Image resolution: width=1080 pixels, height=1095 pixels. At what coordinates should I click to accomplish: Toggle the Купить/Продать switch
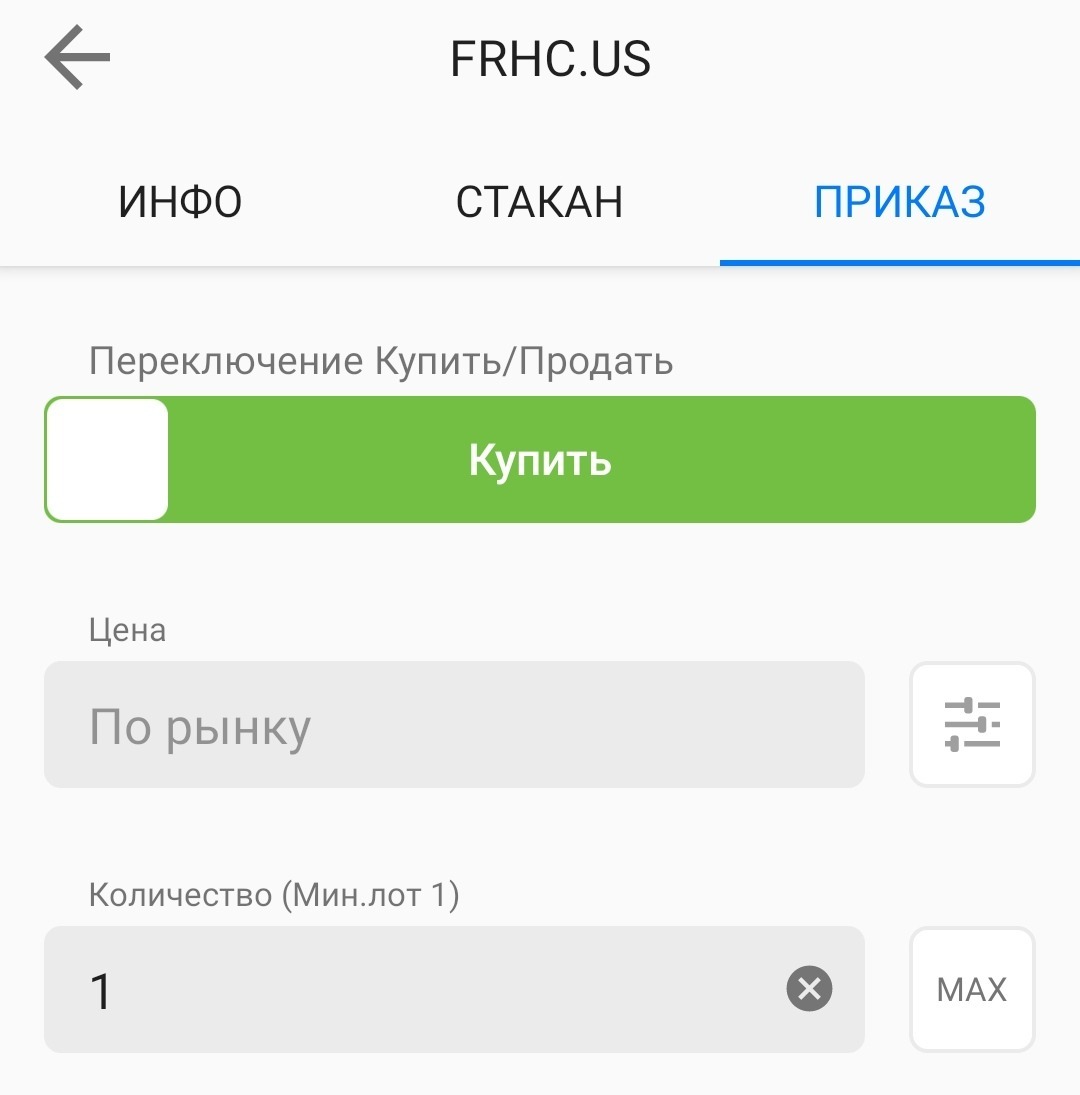pyautogui.click(x=540, y=460)
